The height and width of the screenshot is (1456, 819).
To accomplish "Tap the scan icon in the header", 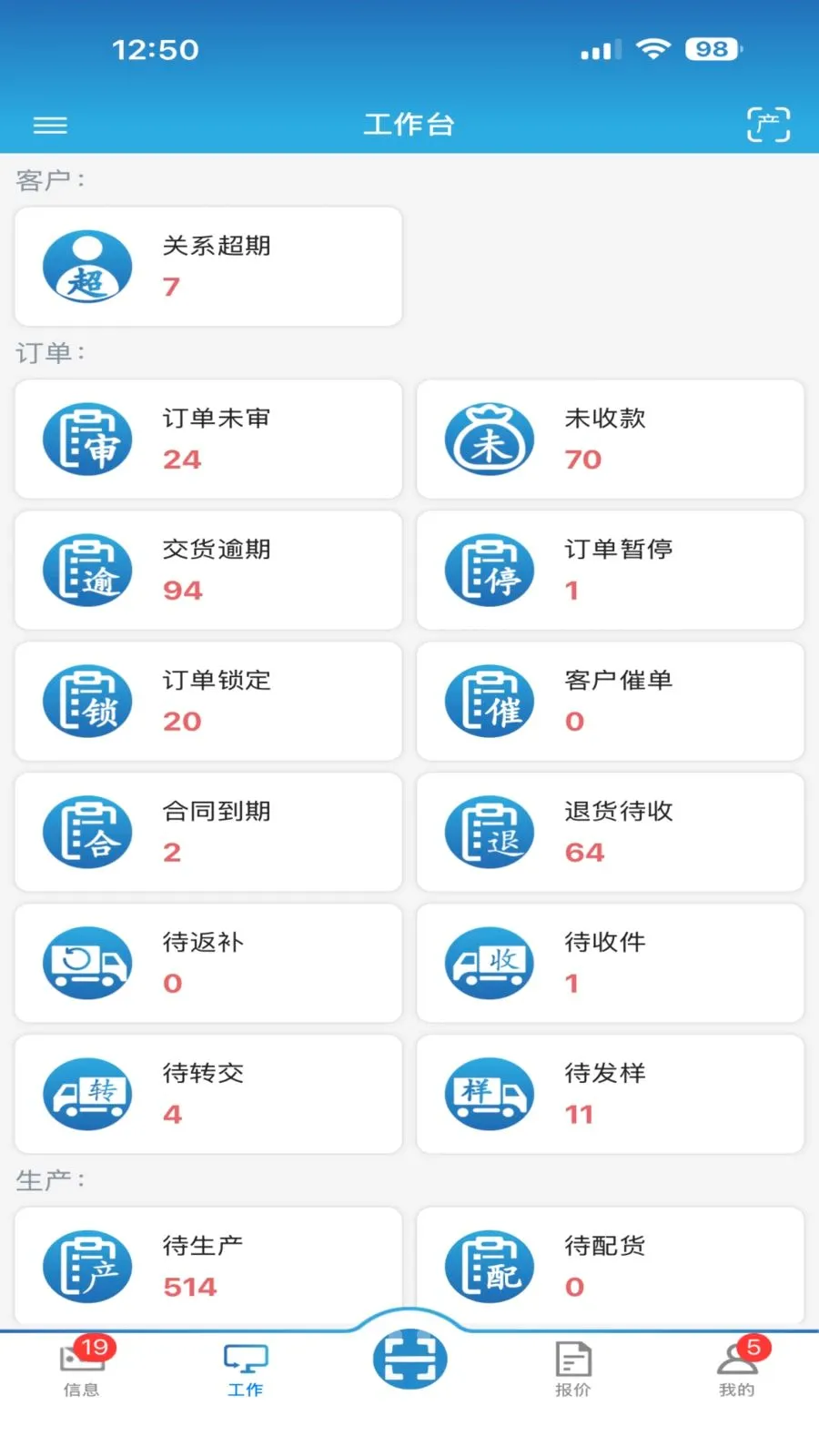I will (768, 125).
